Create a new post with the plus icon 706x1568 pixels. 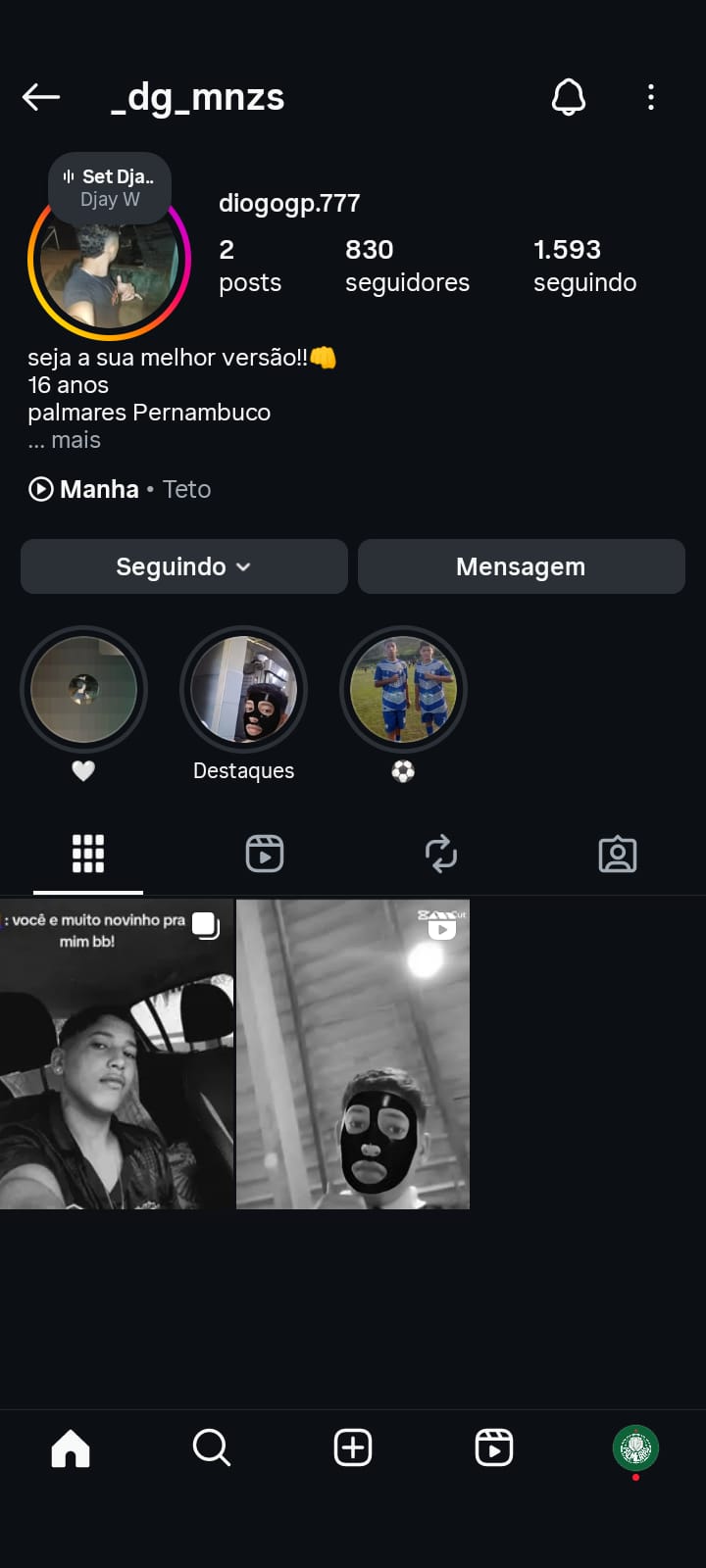pyautogui.click(x=353, y=1447)
